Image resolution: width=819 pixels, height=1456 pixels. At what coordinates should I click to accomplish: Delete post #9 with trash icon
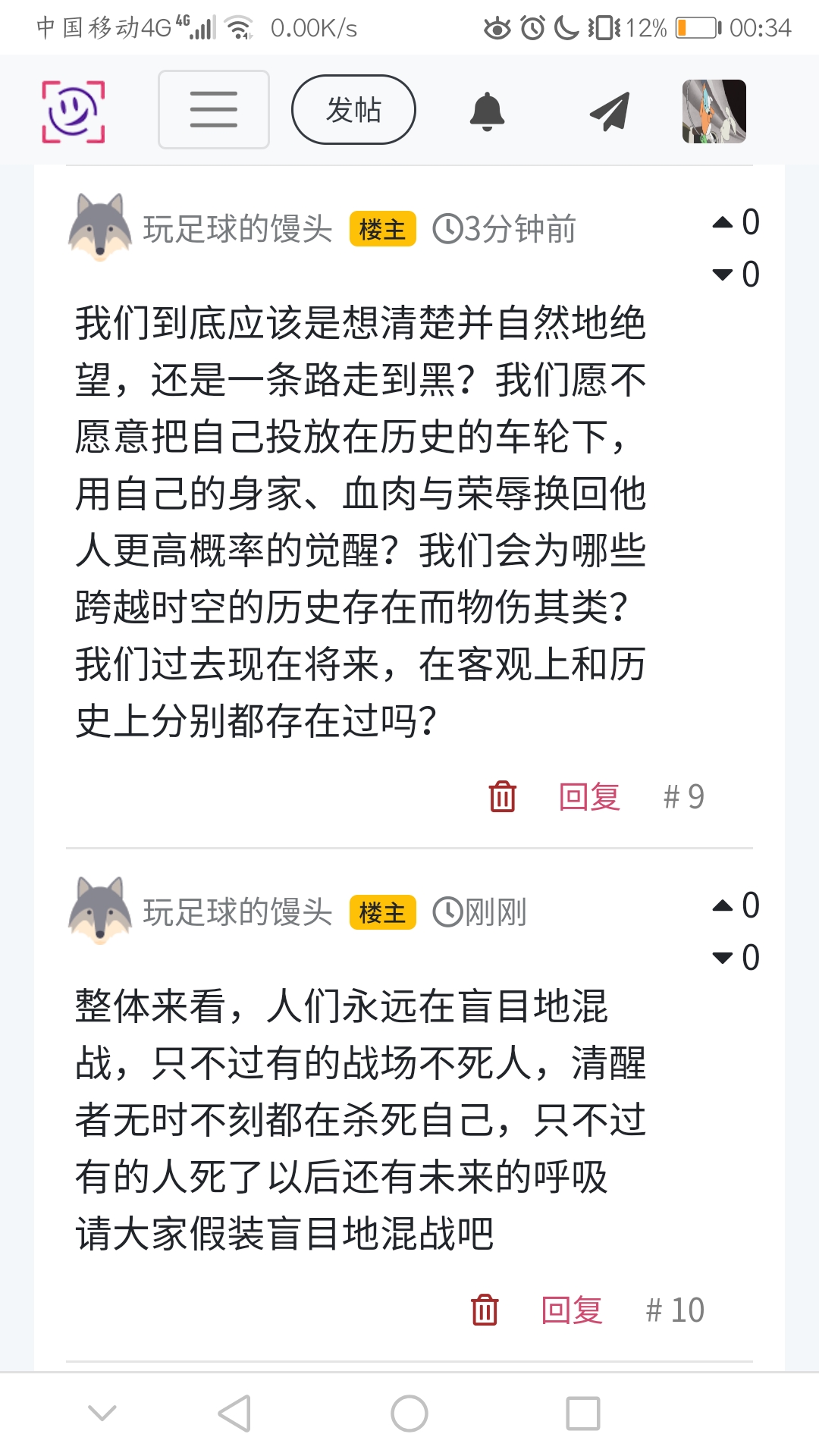coord(502,797)
